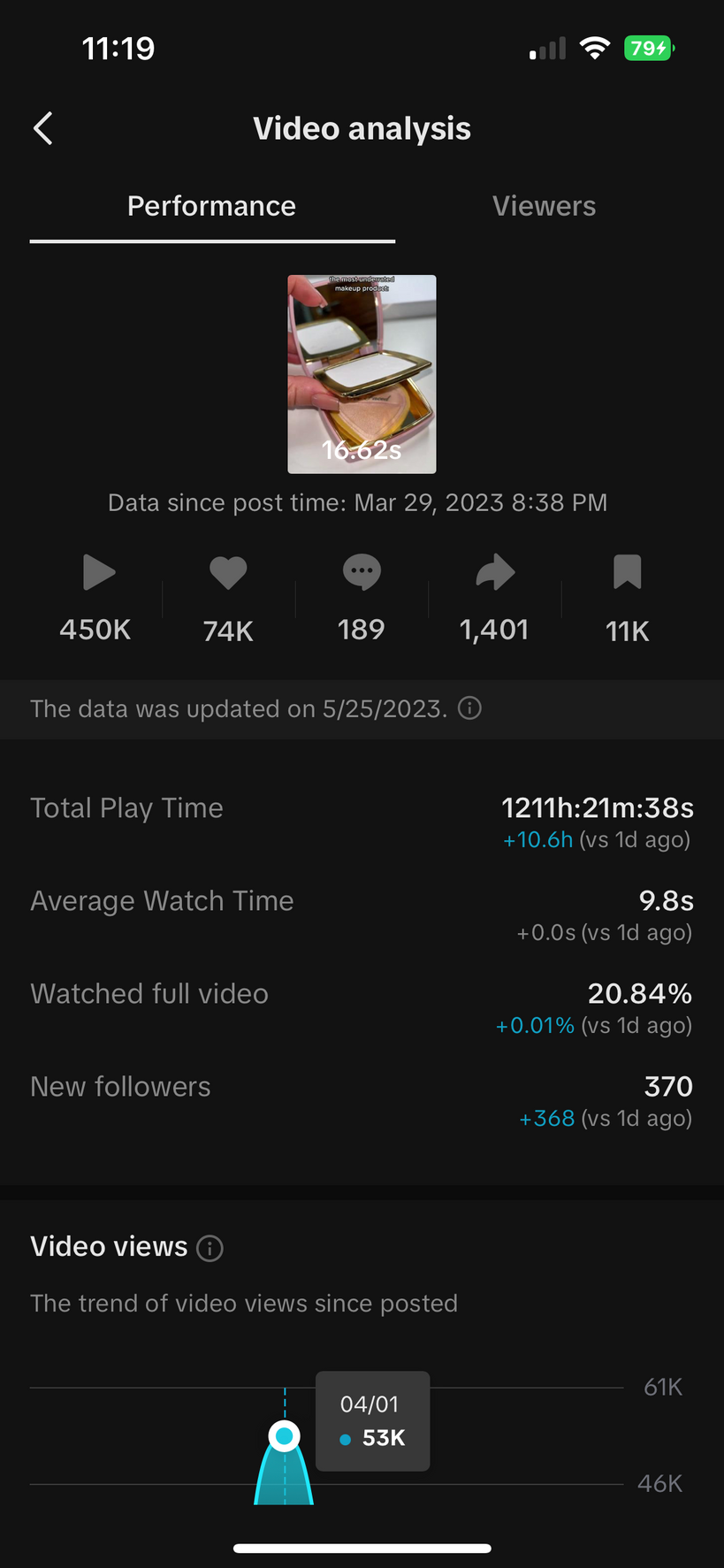Open the makeup video thumbnail

pos(362,374)
